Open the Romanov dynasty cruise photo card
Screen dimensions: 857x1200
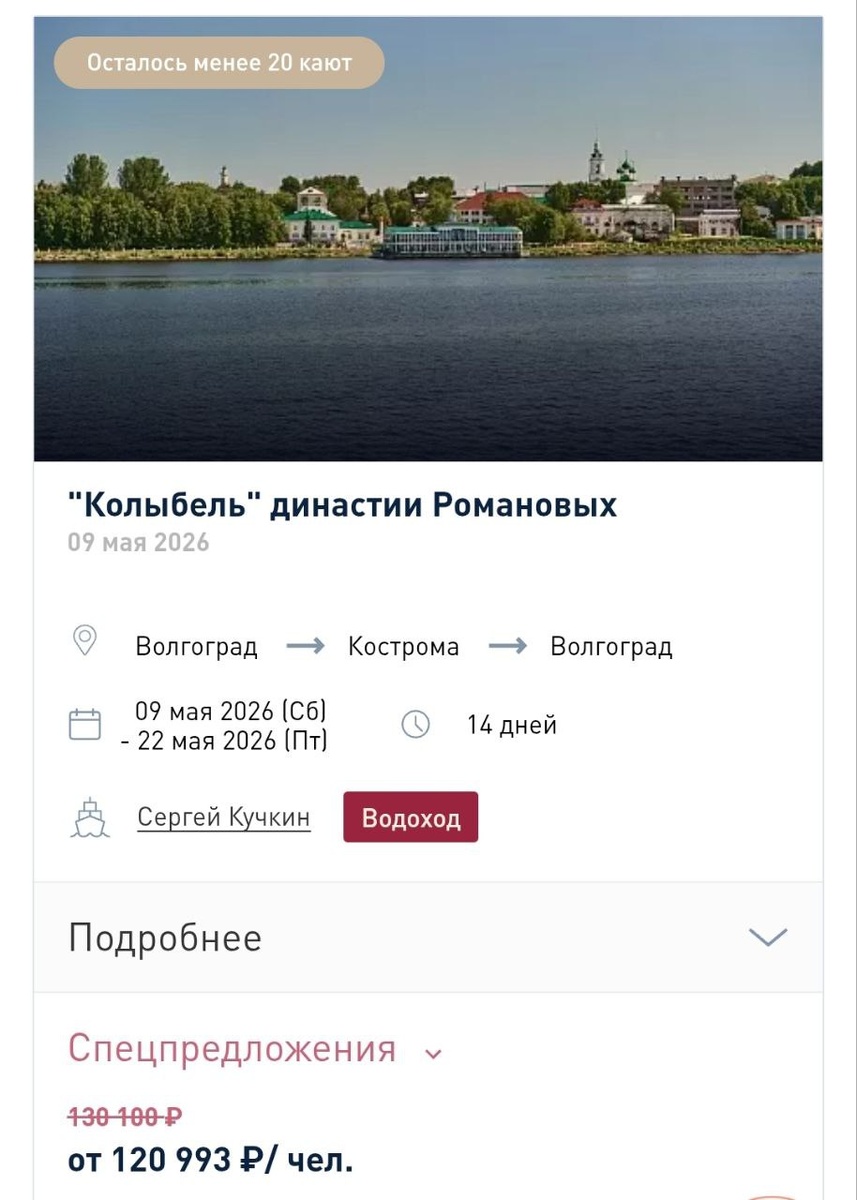coord(428,240)
